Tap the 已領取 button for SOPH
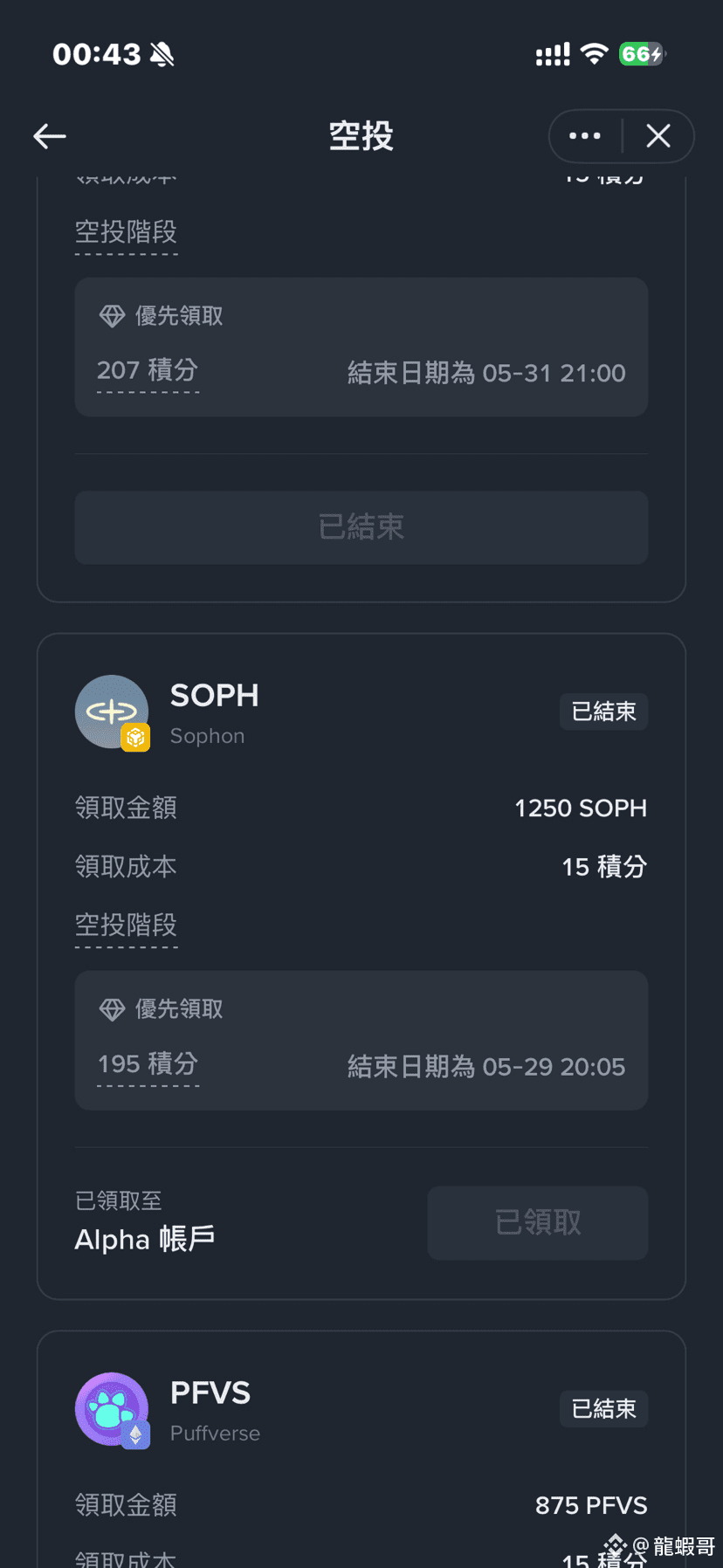 537,1222
